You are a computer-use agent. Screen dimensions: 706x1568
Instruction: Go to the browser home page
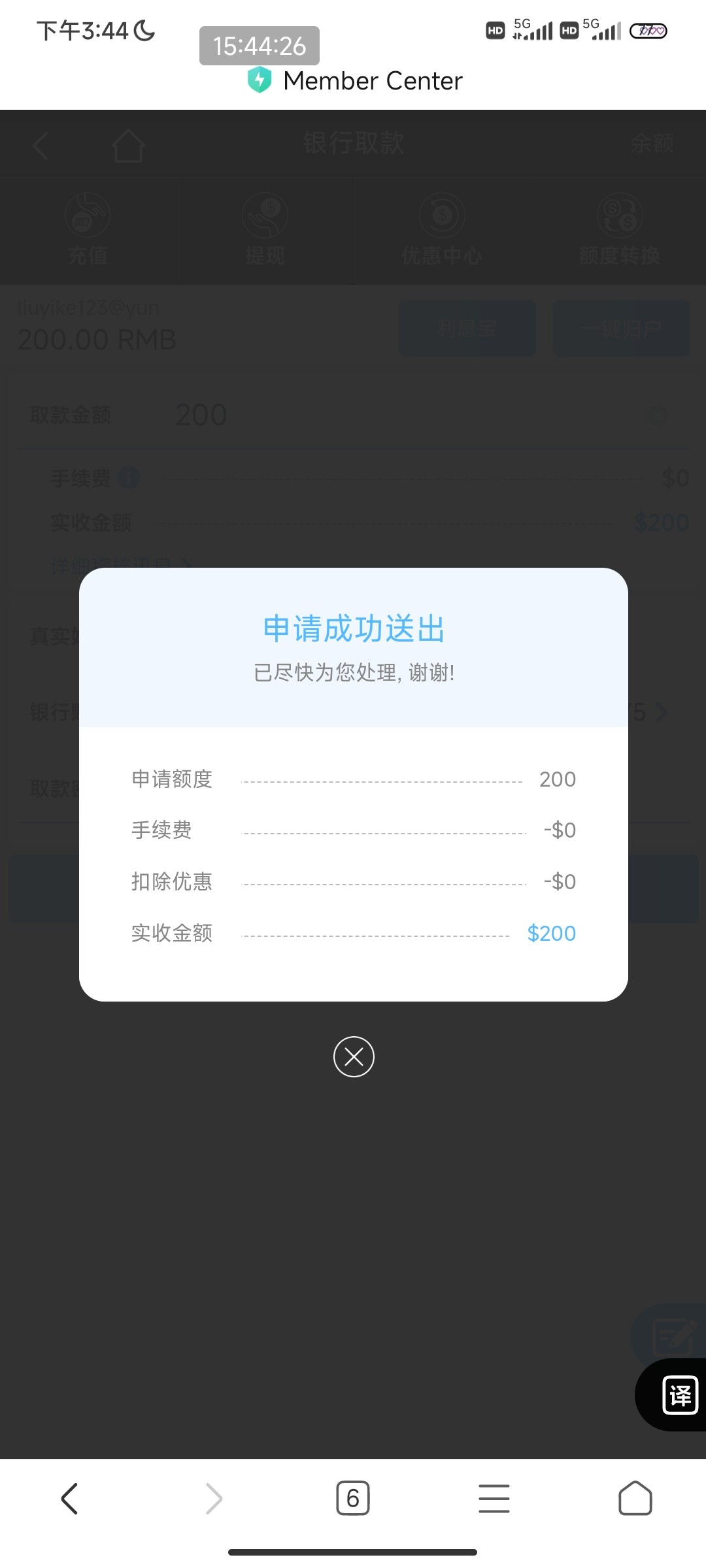(635, 1498)
